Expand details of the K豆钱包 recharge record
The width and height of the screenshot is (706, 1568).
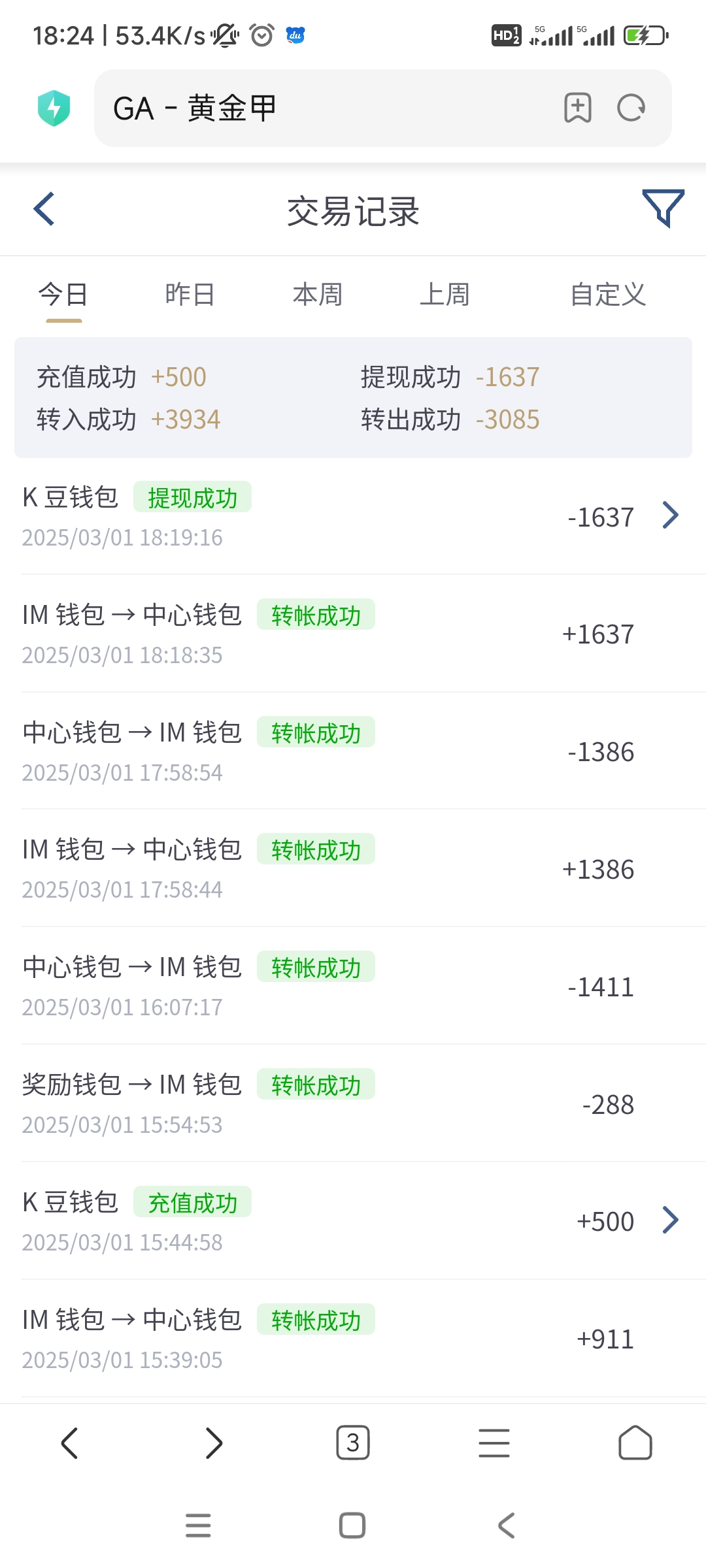click(670, 1220)
